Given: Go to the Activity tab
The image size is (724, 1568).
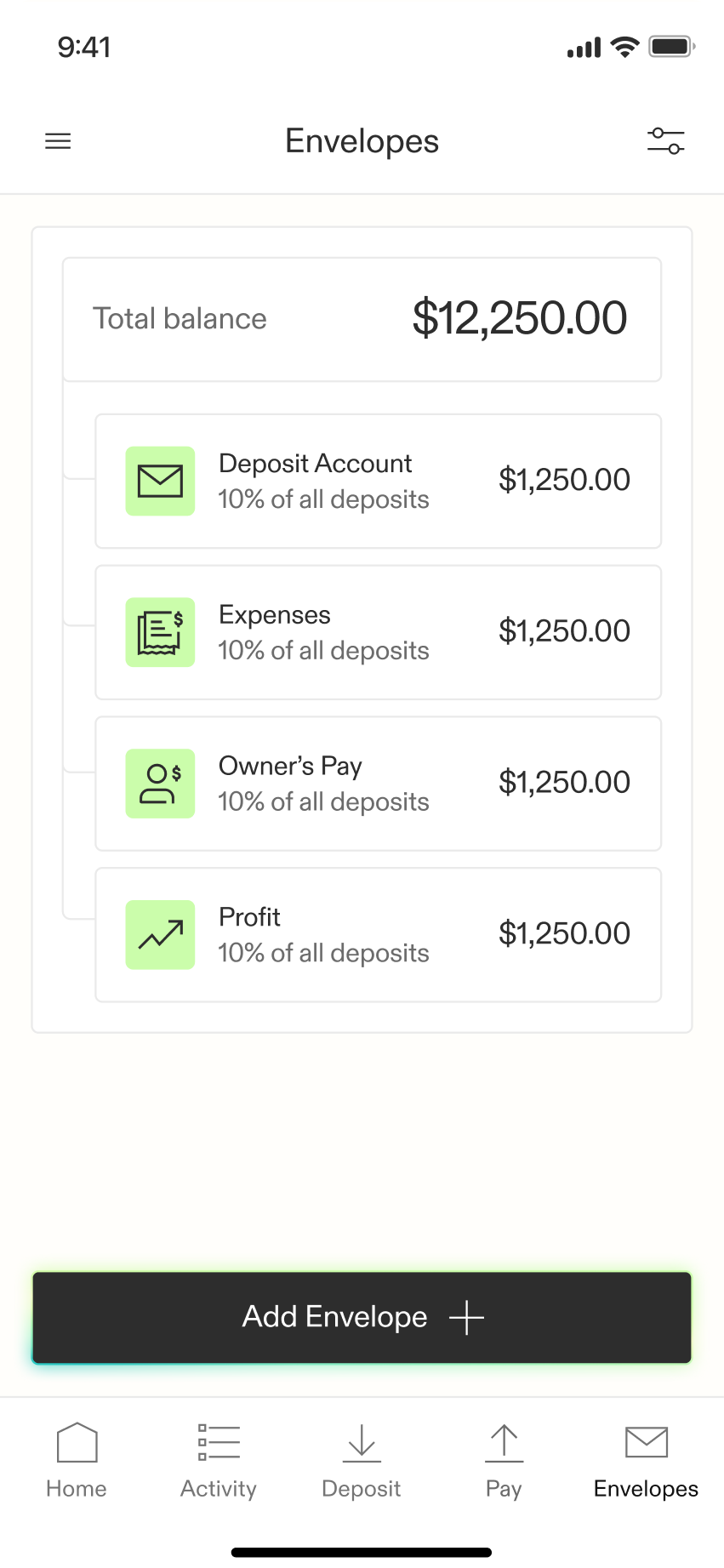Looking at the screenshot, I should coord(219,1461).
